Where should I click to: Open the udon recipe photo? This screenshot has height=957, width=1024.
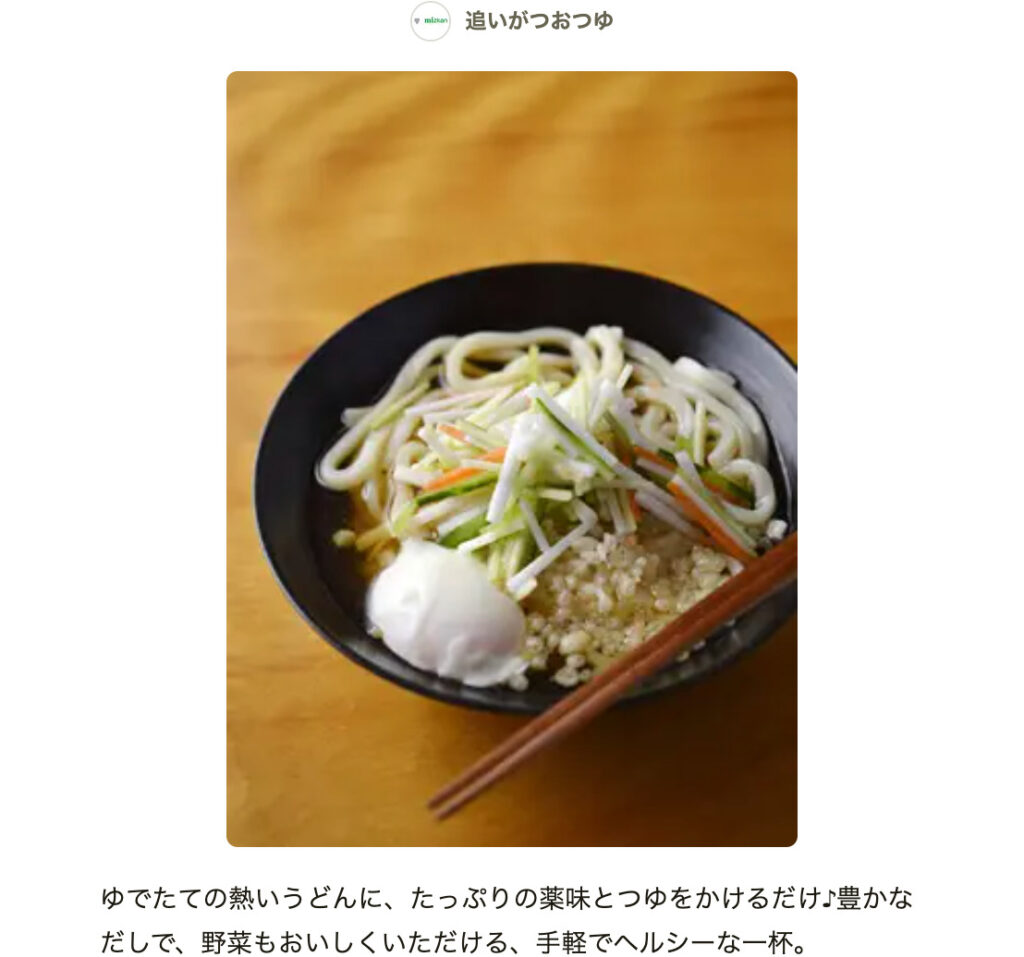click(511, 458)
